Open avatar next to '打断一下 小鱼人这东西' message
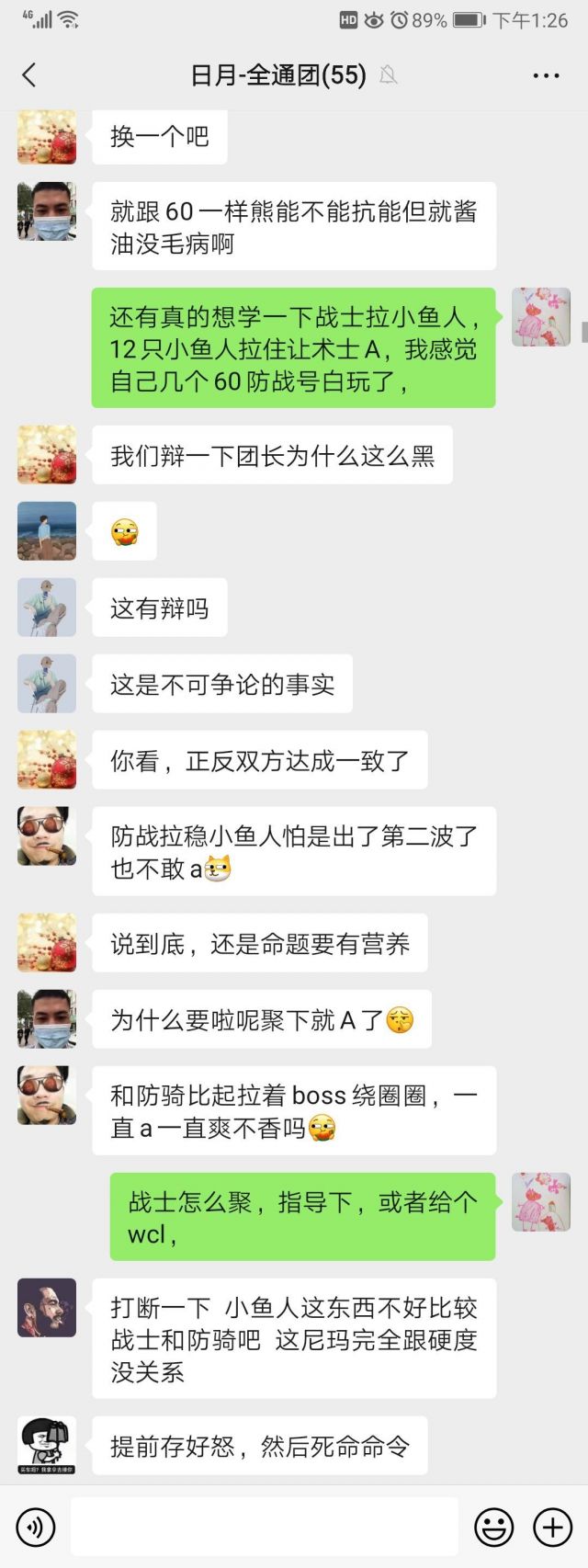This screenshot has width=588, height=1568. 47,1307
